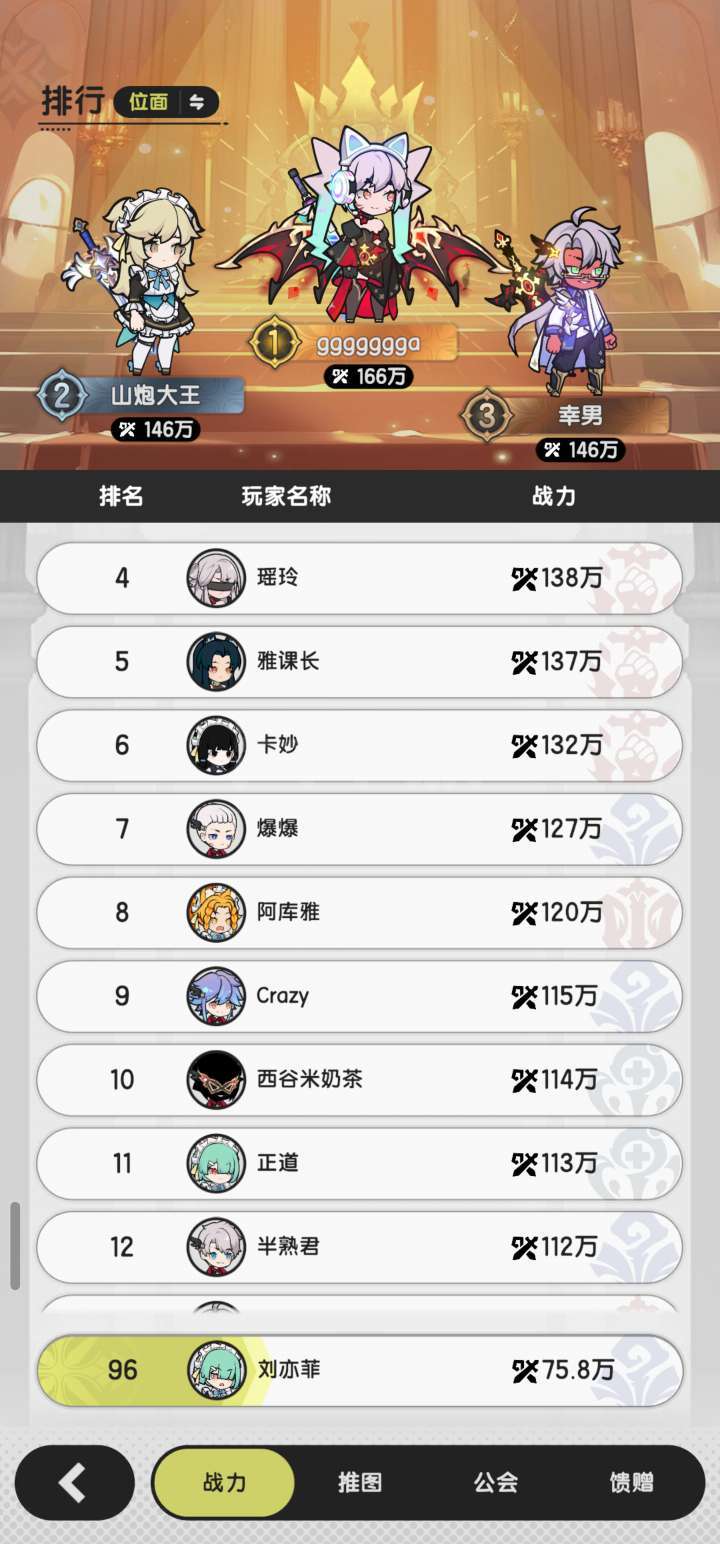
Task: Switch the ranking scope with 位面 toggle
Action: (166, 102)
